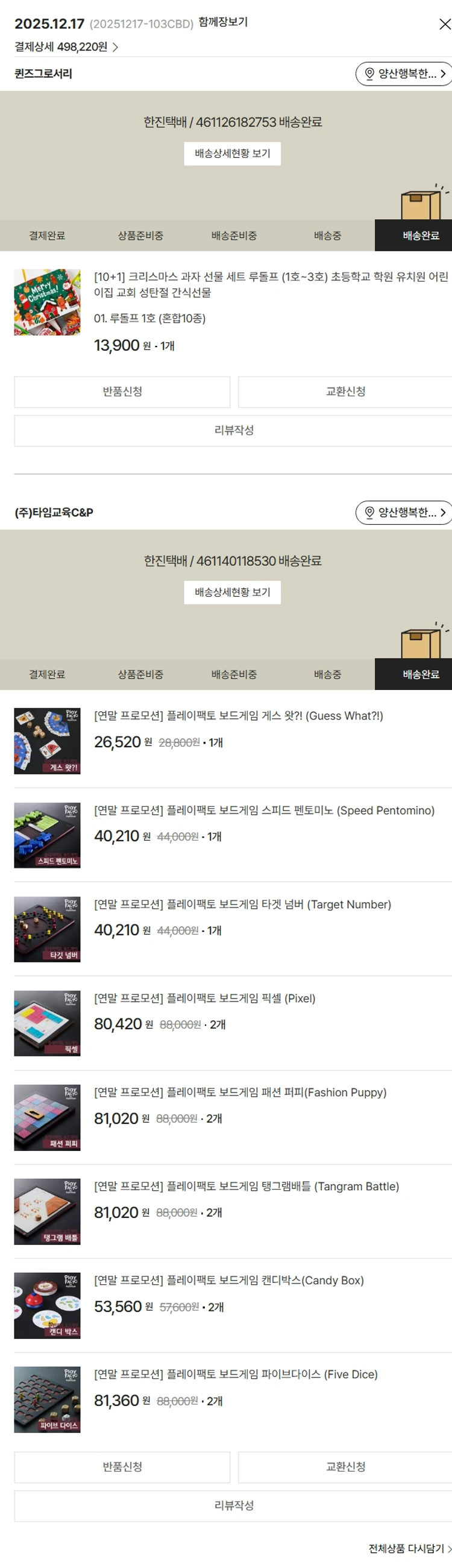Image resolution: width=452 pixels, height=1568 pixels.
Task: Close the order detail page
Action: tap(445, 24)
